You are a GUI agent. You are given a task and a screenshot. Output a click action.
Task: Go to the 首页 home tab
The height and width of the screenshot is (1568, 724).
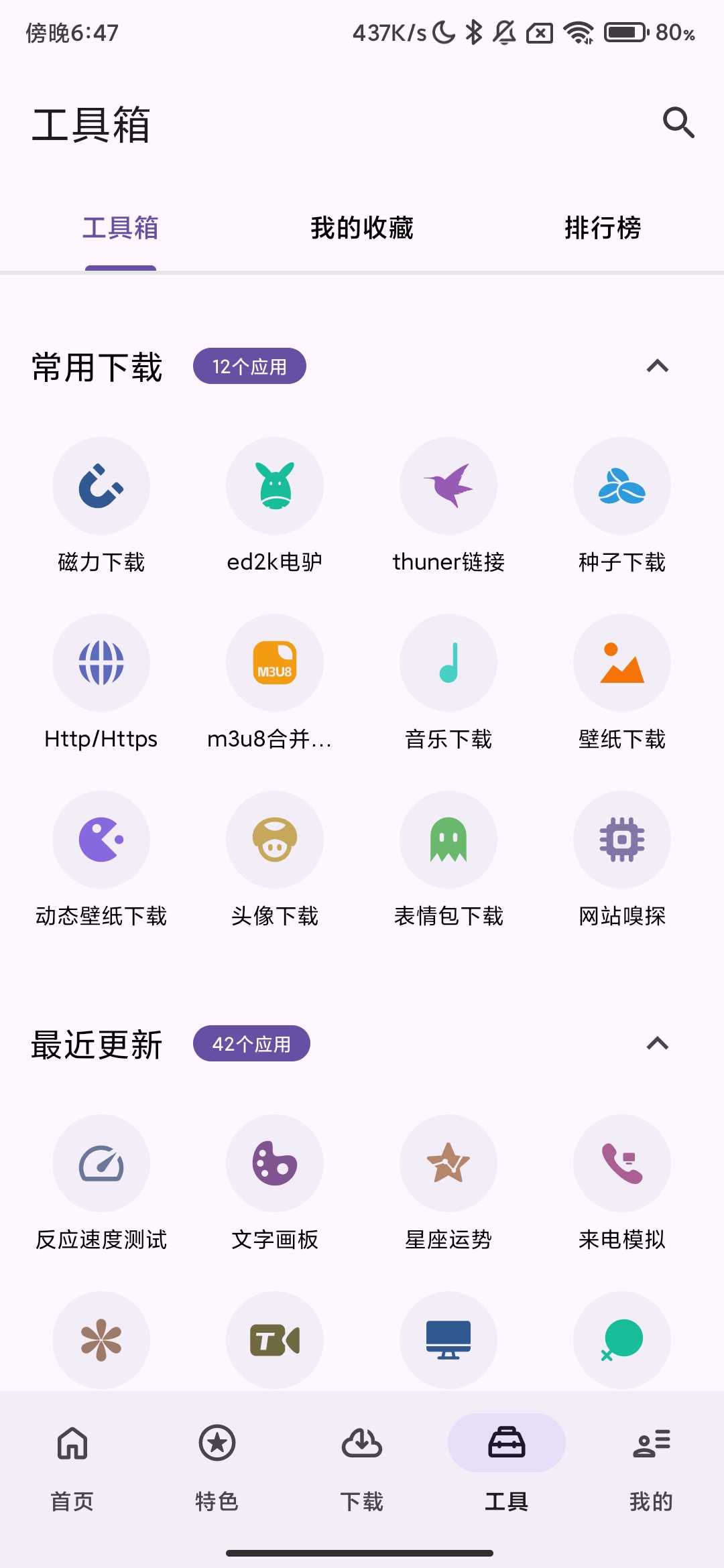click(x=71, y=1467)
